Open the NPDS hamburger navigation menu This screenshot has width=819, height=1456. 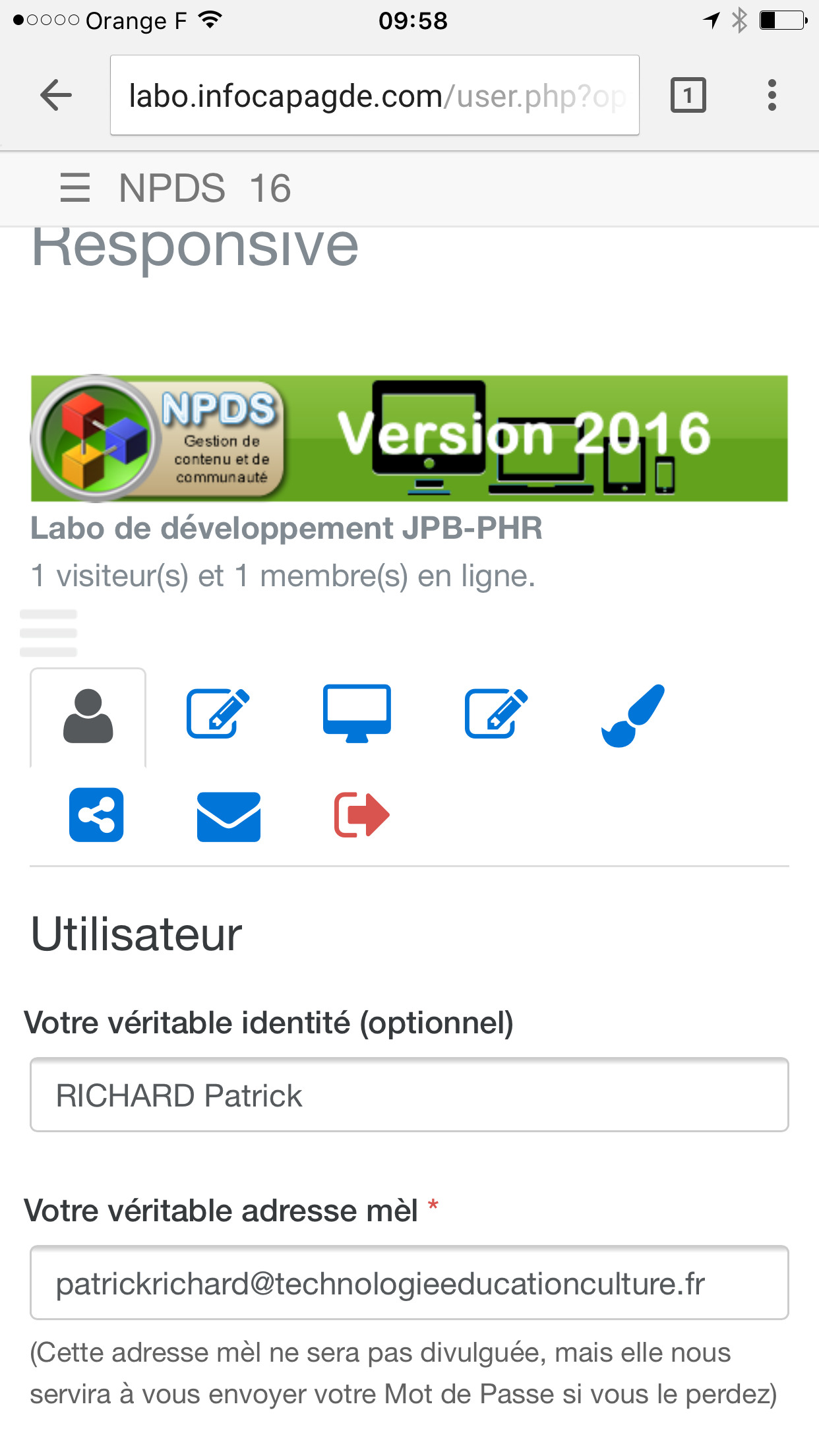[x=75, y=188]
